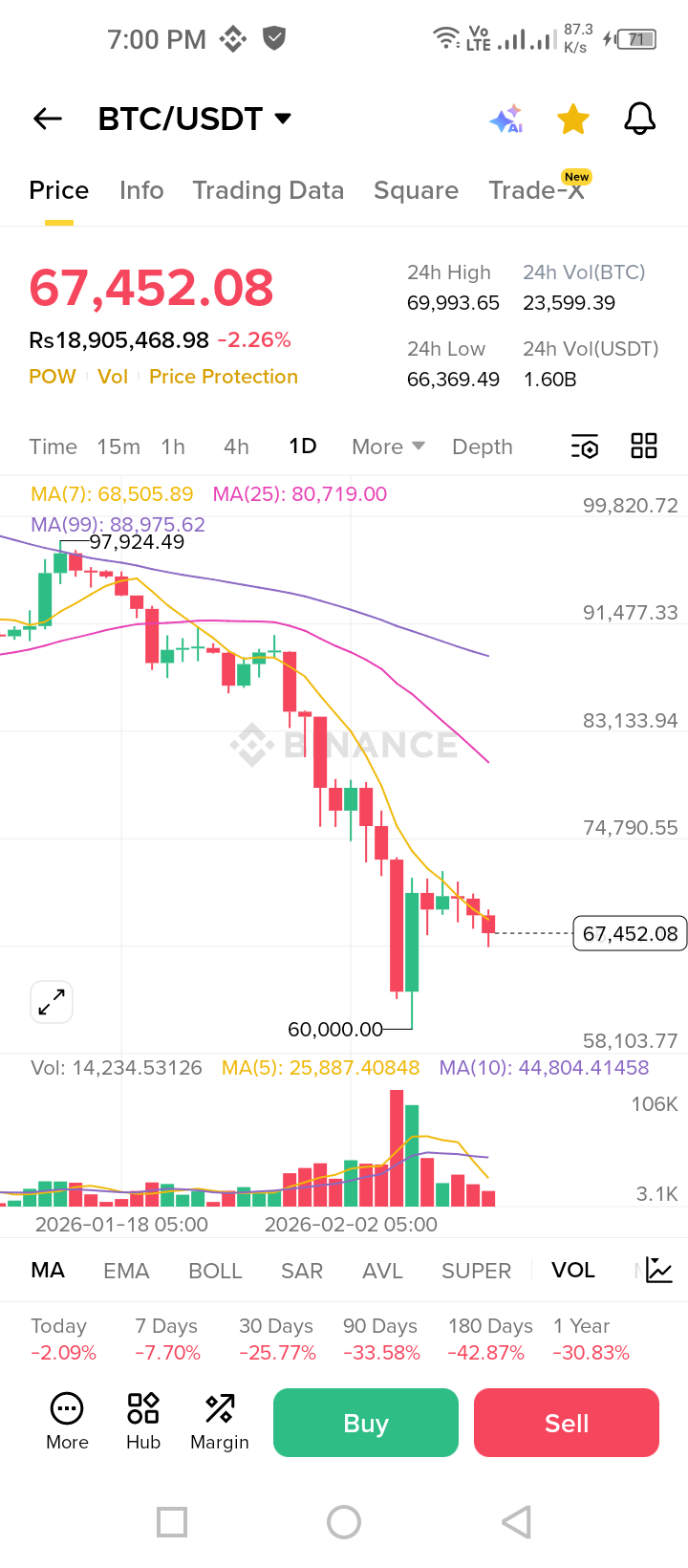Open price alerts with the bell icon
The width and height of the screenshot is (688, 1568).
click(639, 119)
